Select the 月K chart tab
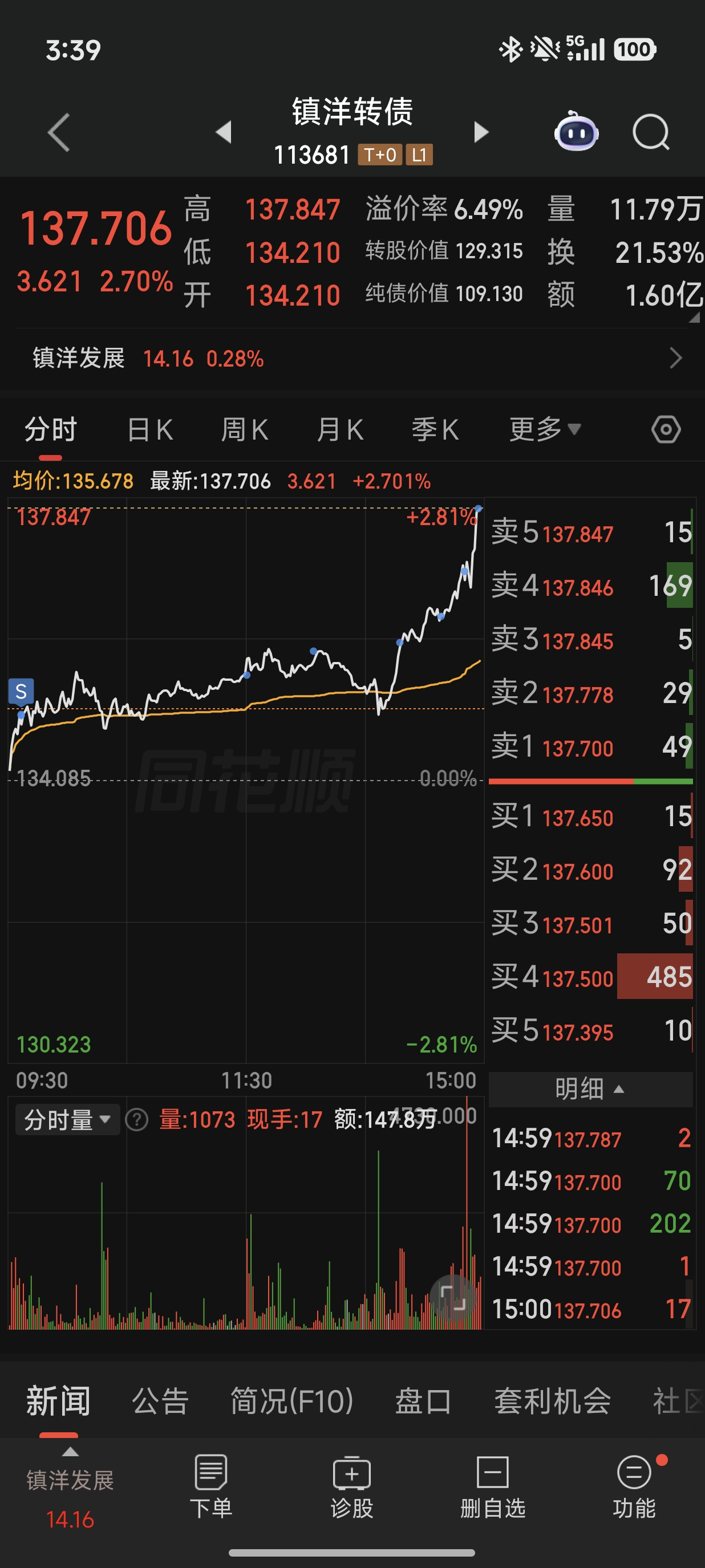Screen dimensions: 705x1568 [340, 430]
